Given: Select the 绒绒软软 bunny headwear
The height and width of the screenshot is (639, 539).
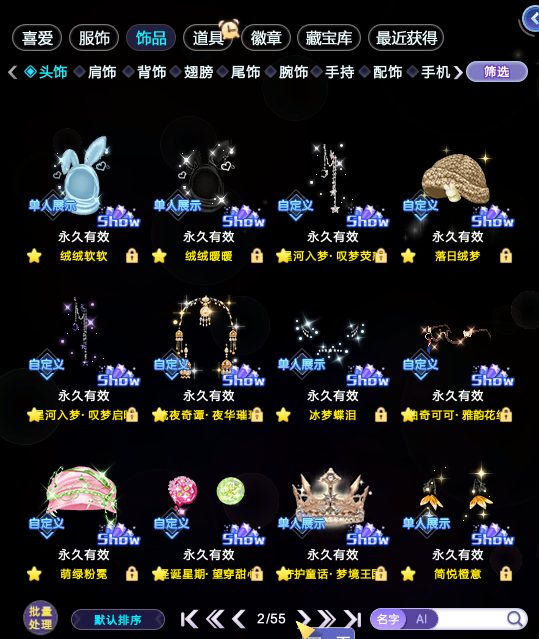Looking at the screenshot, I should pos(84,198).
